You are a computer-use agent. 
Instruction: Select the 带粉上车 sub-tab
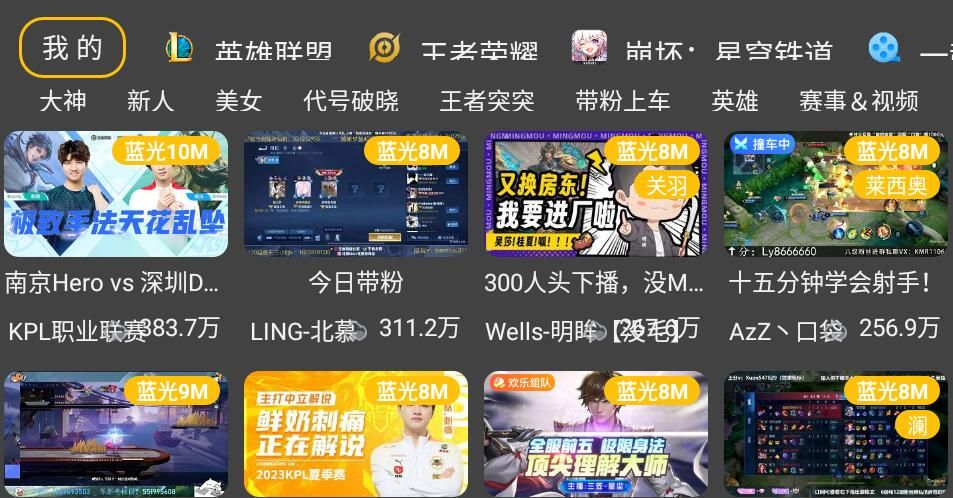point(623,101)
